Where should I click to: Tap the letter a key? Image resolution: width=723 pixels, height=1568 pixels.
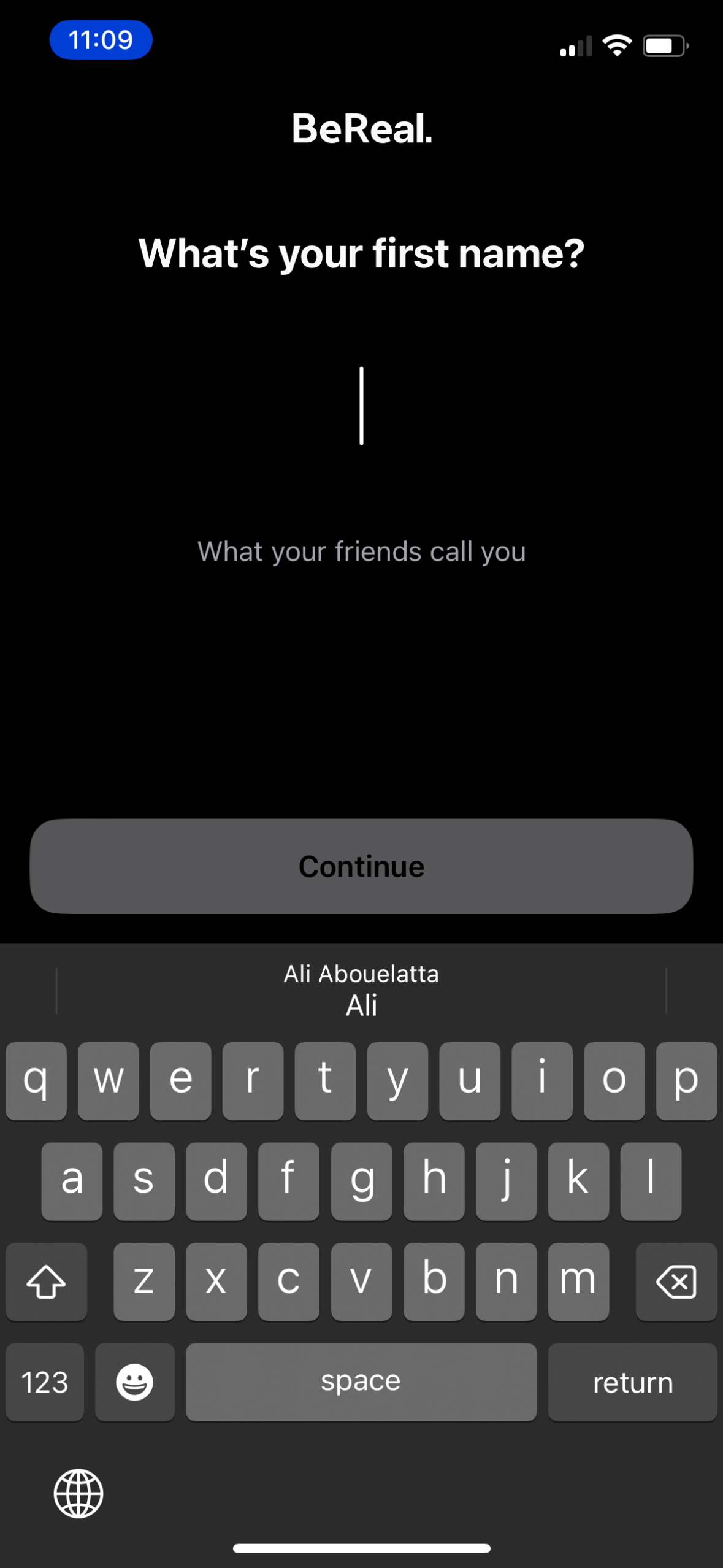coord(72,1181)
